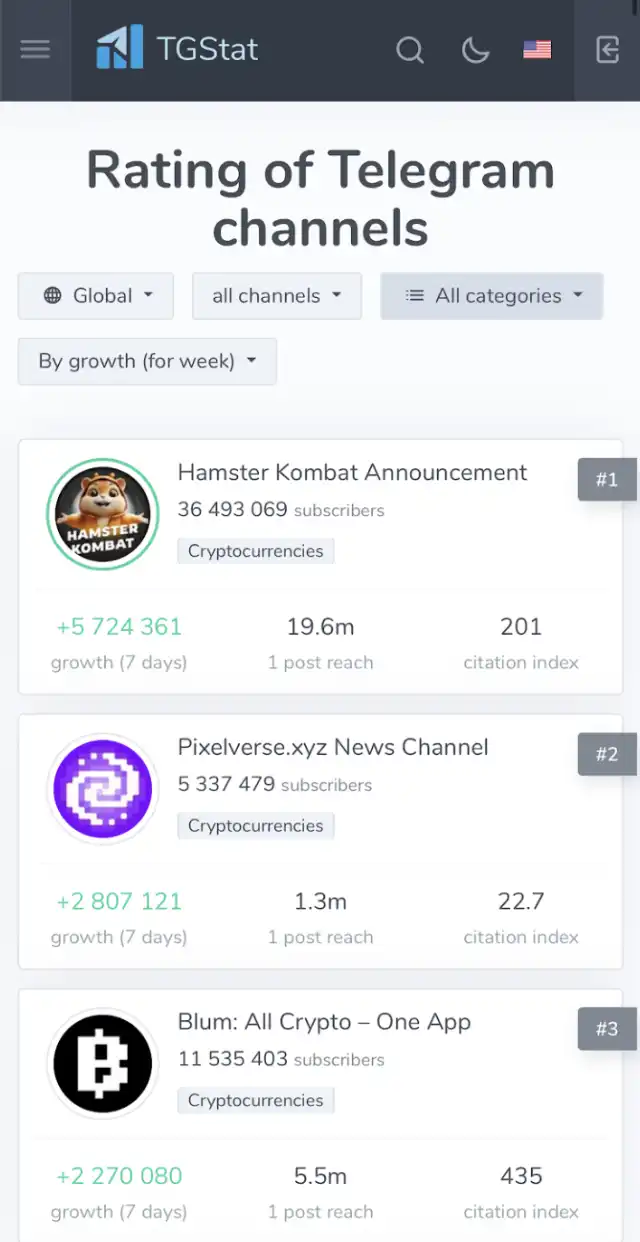View Pixelverse.xyz News Channel details
The height and width of the screenshot is (1242, 640).
click(333, 747)
